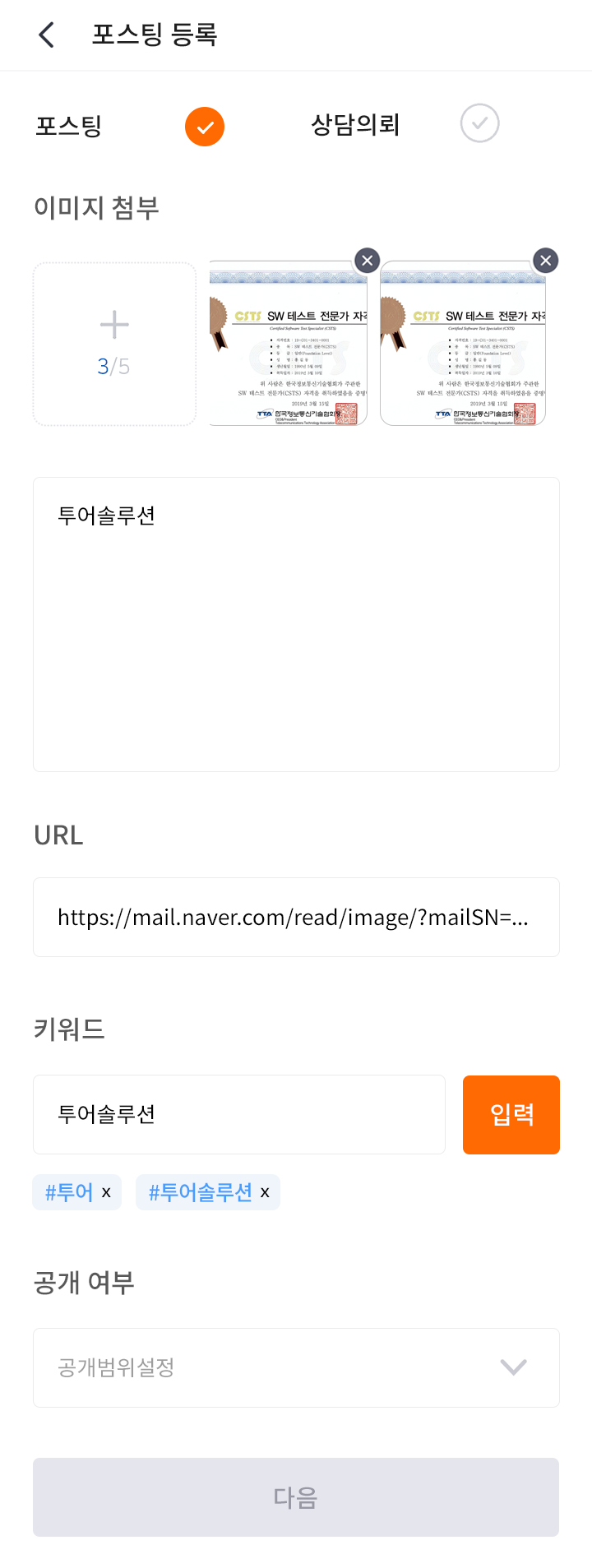This screenshot has width=592, height=1568.
Task: Select the 상담의뢰 option
Action: 479,123
